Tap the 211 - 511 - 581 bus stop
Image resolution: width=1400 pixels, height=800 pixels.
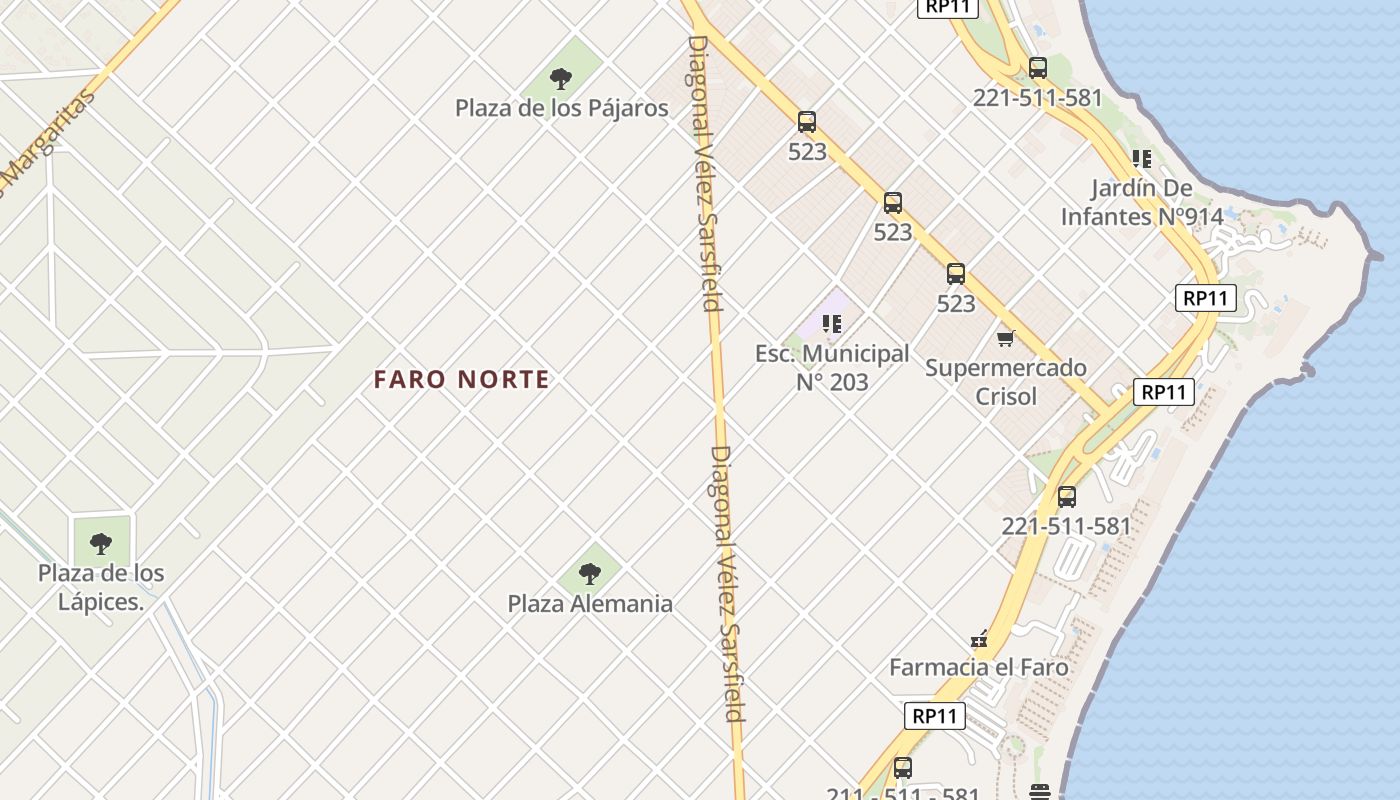[903, 768]
